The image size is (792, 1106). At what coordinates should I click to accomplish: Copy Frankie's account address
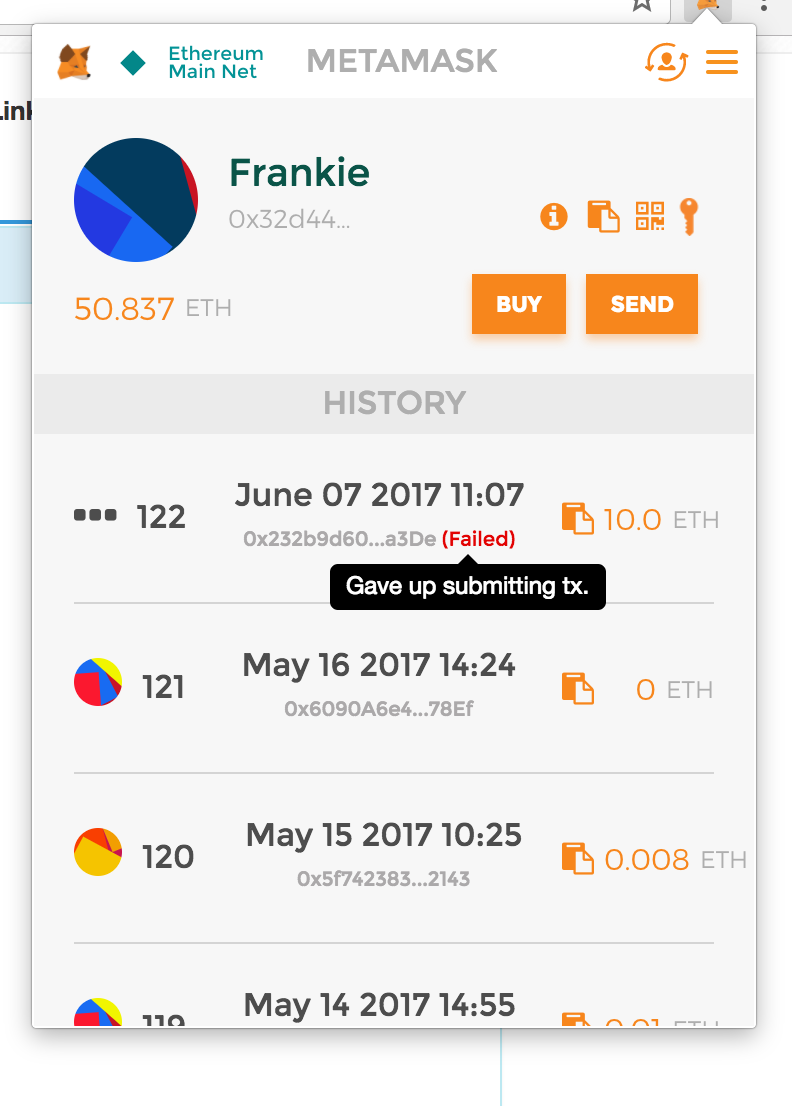602,216
